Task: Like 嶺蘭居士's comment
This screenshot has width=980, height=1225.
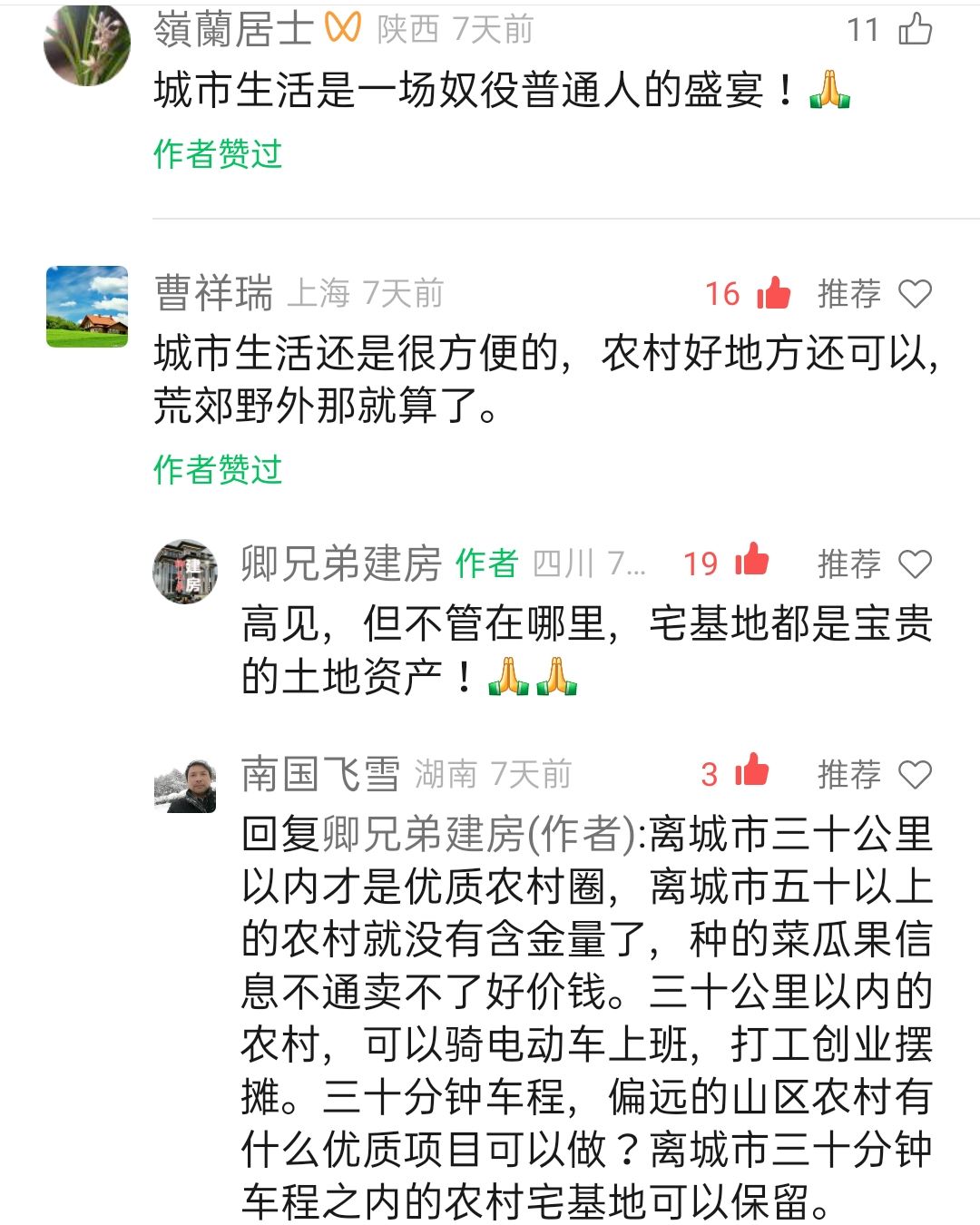Action: 915,30
